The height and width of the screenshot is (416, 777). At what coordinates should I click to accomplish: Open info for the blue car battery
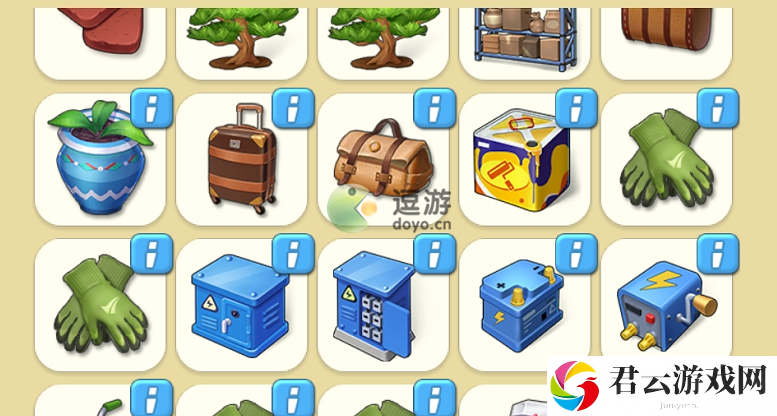click(x=576, y=253)
